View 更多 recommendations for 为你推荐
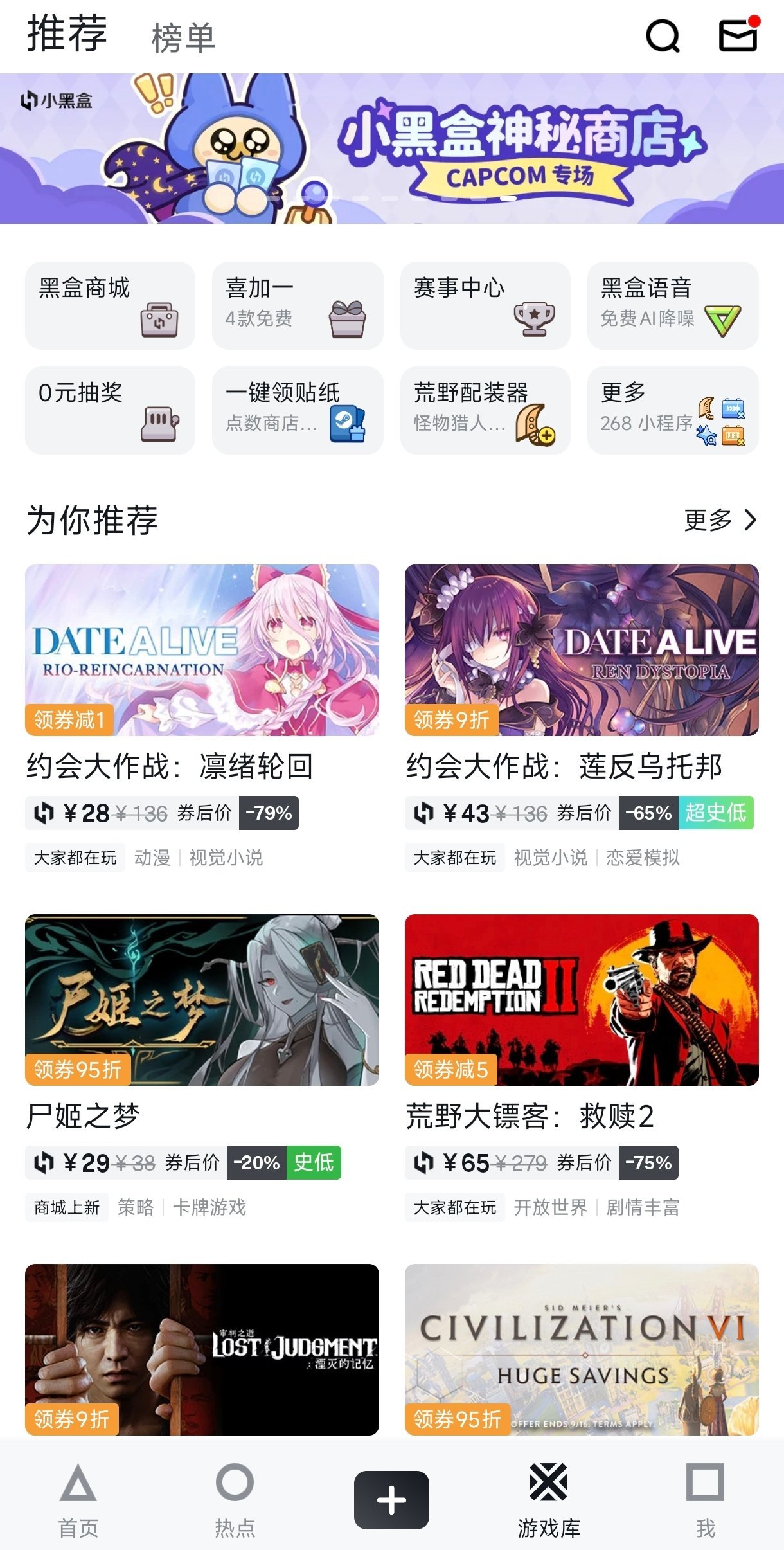This screenshot has height=1550, width=784. [x=720, y=520]
